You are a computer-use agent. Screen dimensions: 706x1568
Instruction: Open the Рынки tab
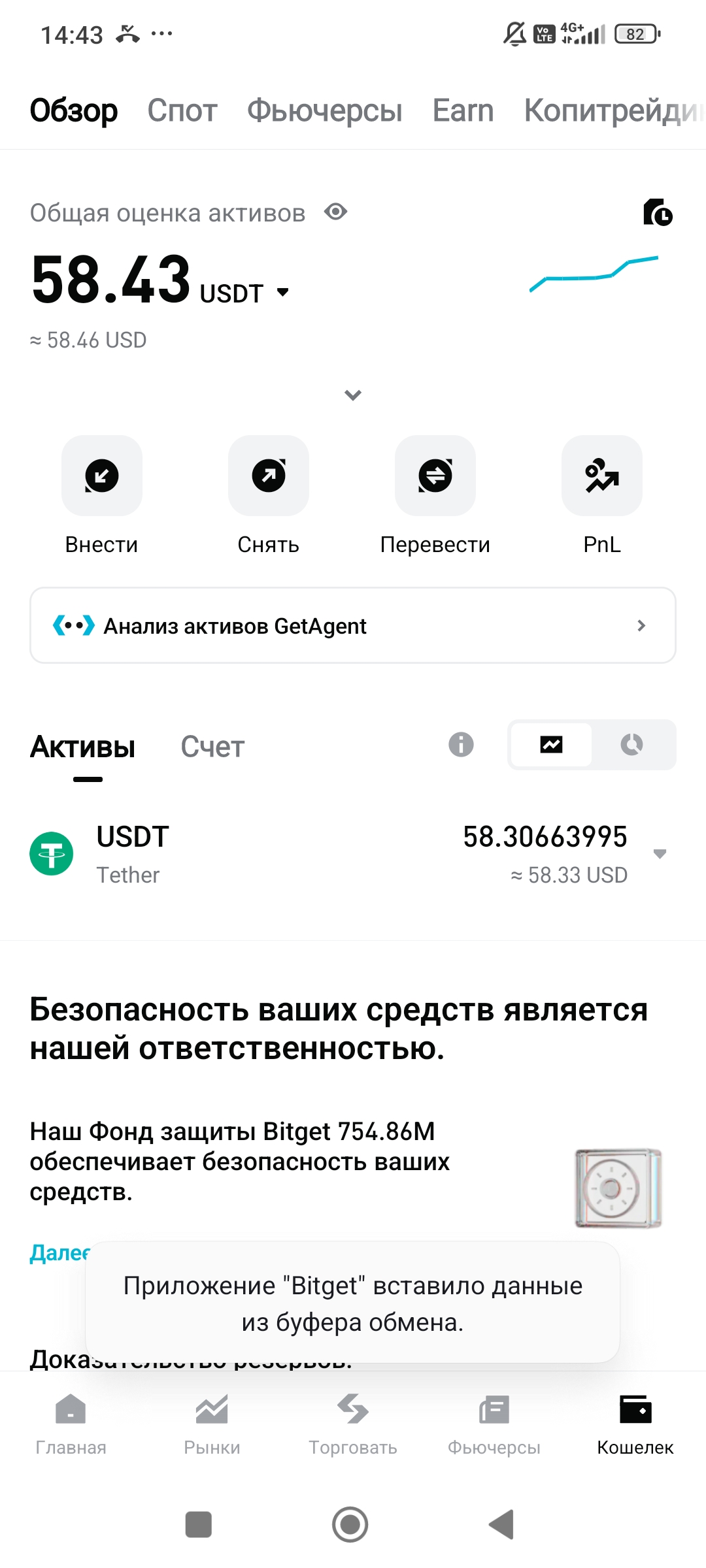pyautogui.click(x=212, y=1424)
